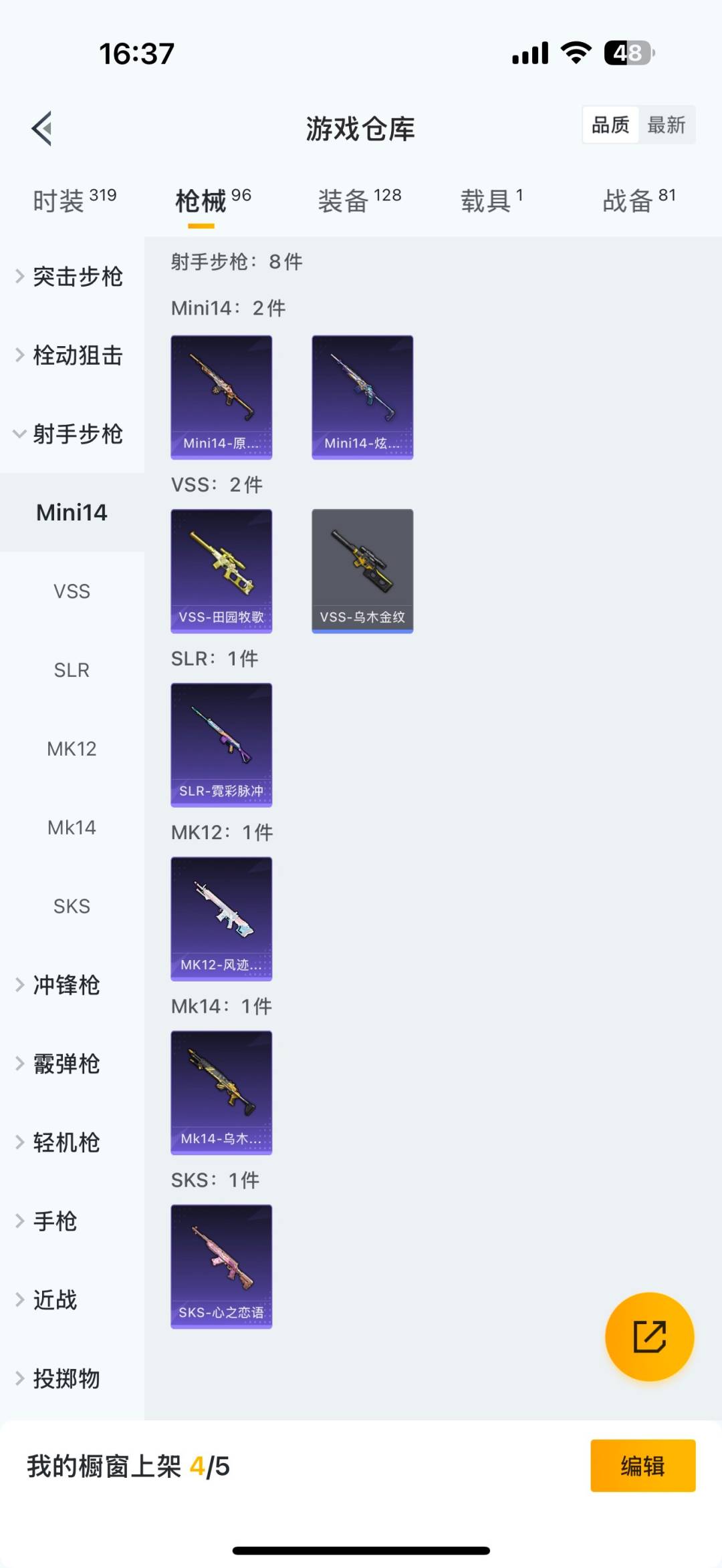Select VSS in the sidebar

[72, 591]
